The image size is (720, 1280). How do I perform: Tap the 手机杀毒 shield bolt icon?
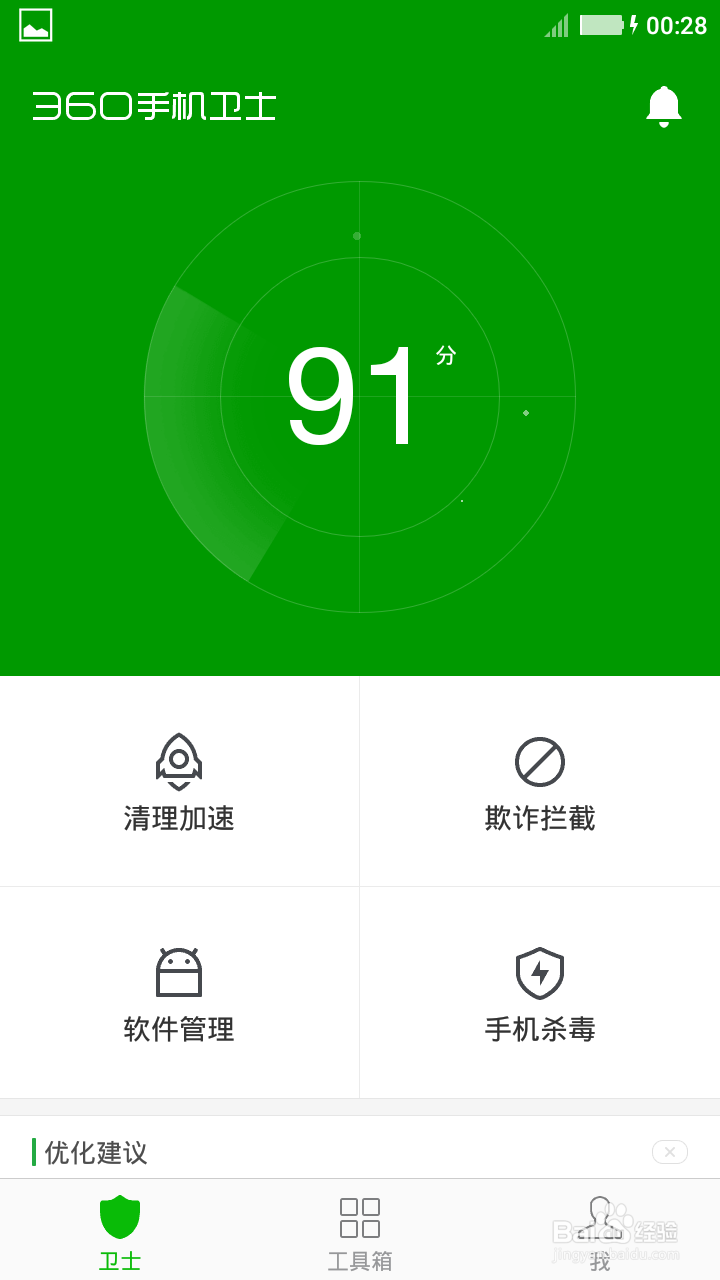coord(539,972)
